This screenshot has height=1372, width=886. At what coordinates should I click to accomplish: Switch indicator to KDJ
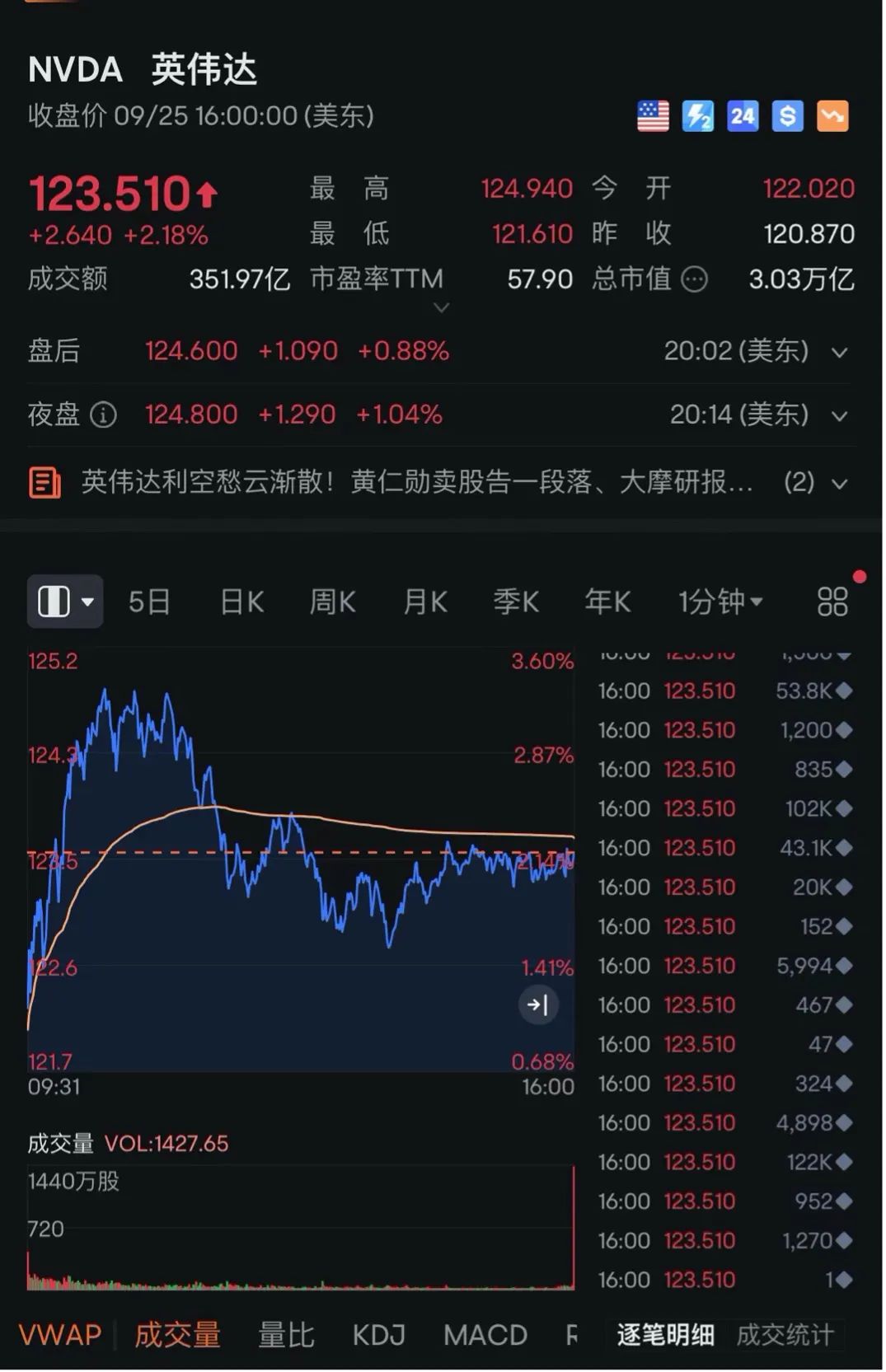(x=378, y=1335)
